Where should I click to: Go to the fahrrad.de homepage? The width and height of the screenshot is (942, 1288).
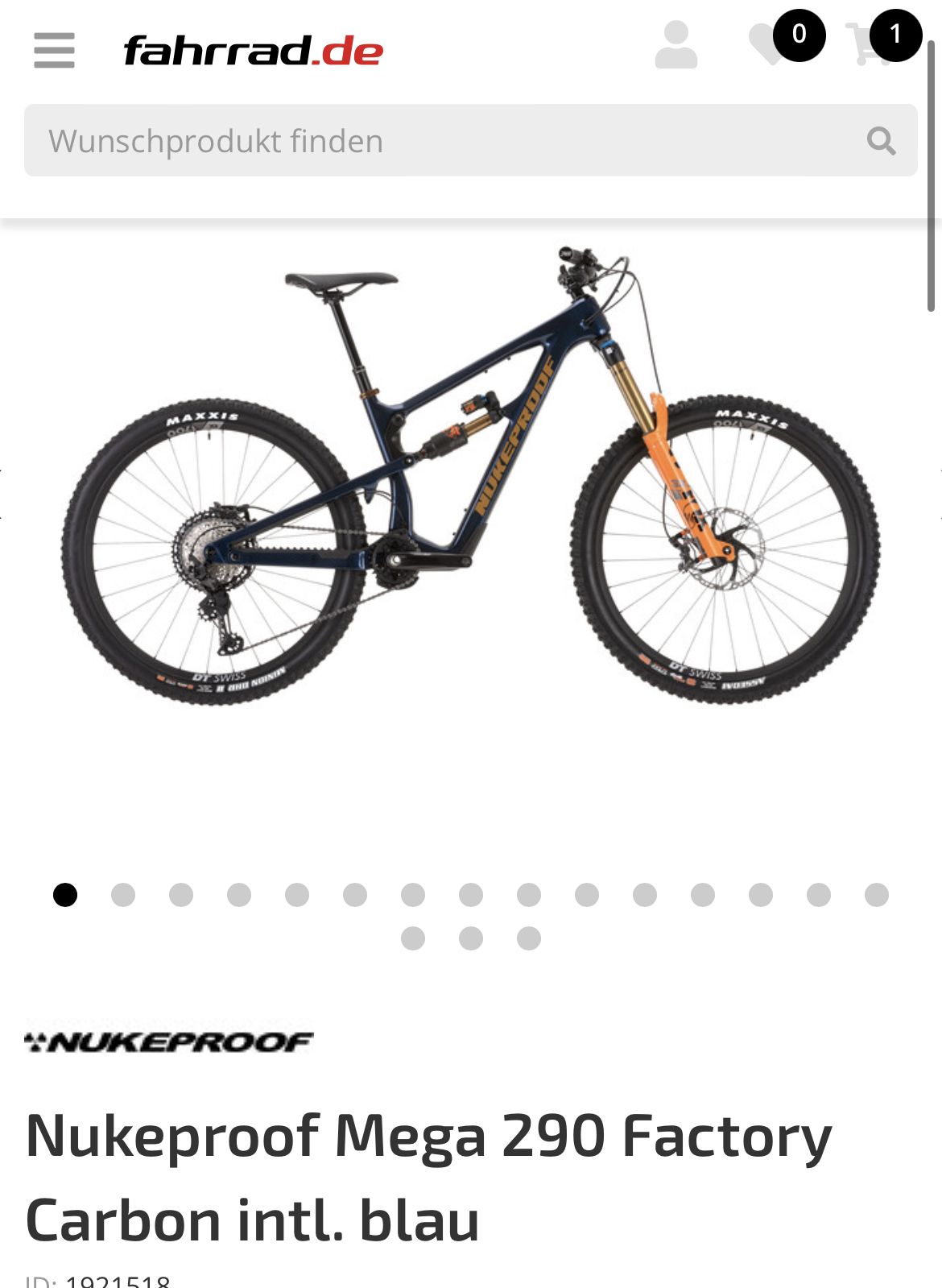click(x=253, y=51)
